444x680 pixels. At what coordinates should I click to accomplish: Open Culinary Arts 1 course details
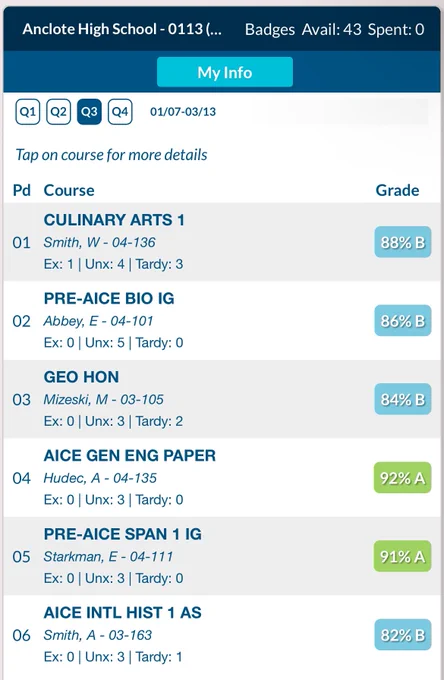pos(222,242)
